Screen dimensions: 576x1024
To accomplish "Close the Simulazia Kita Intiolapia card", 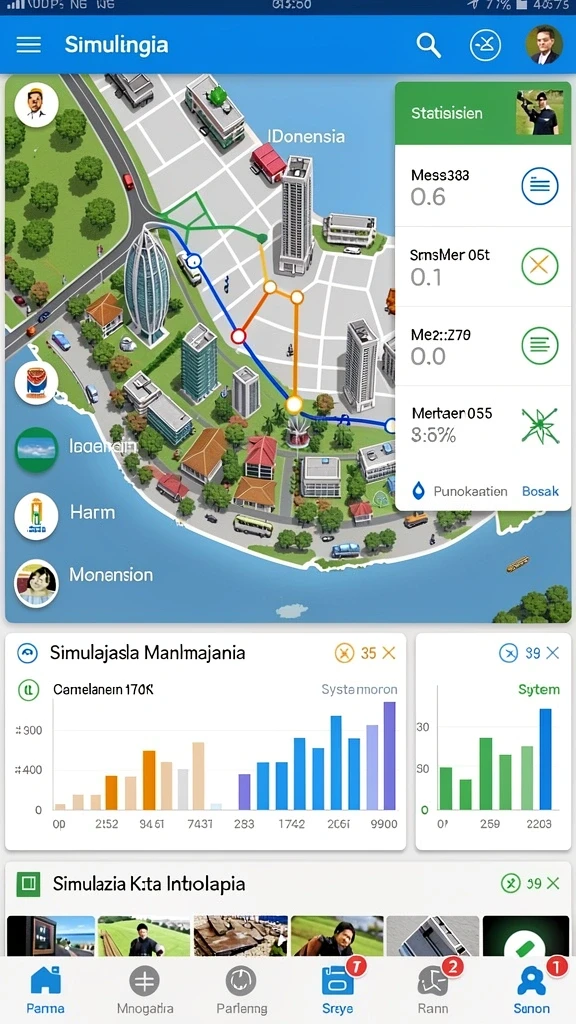I will [553, 884].
